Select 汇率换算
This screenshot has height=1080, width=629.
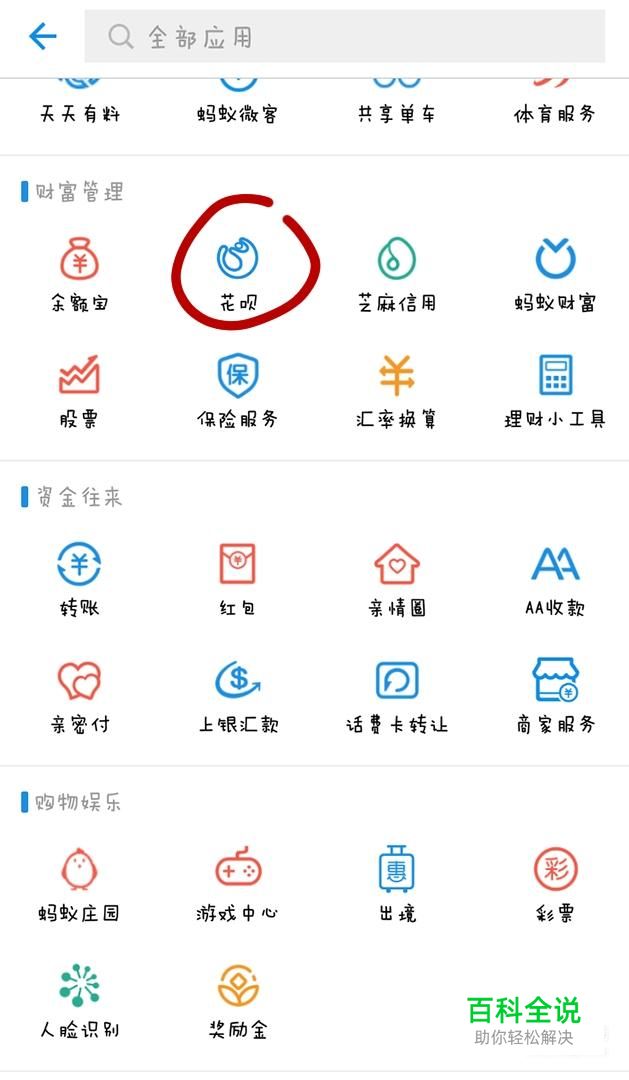397,391
